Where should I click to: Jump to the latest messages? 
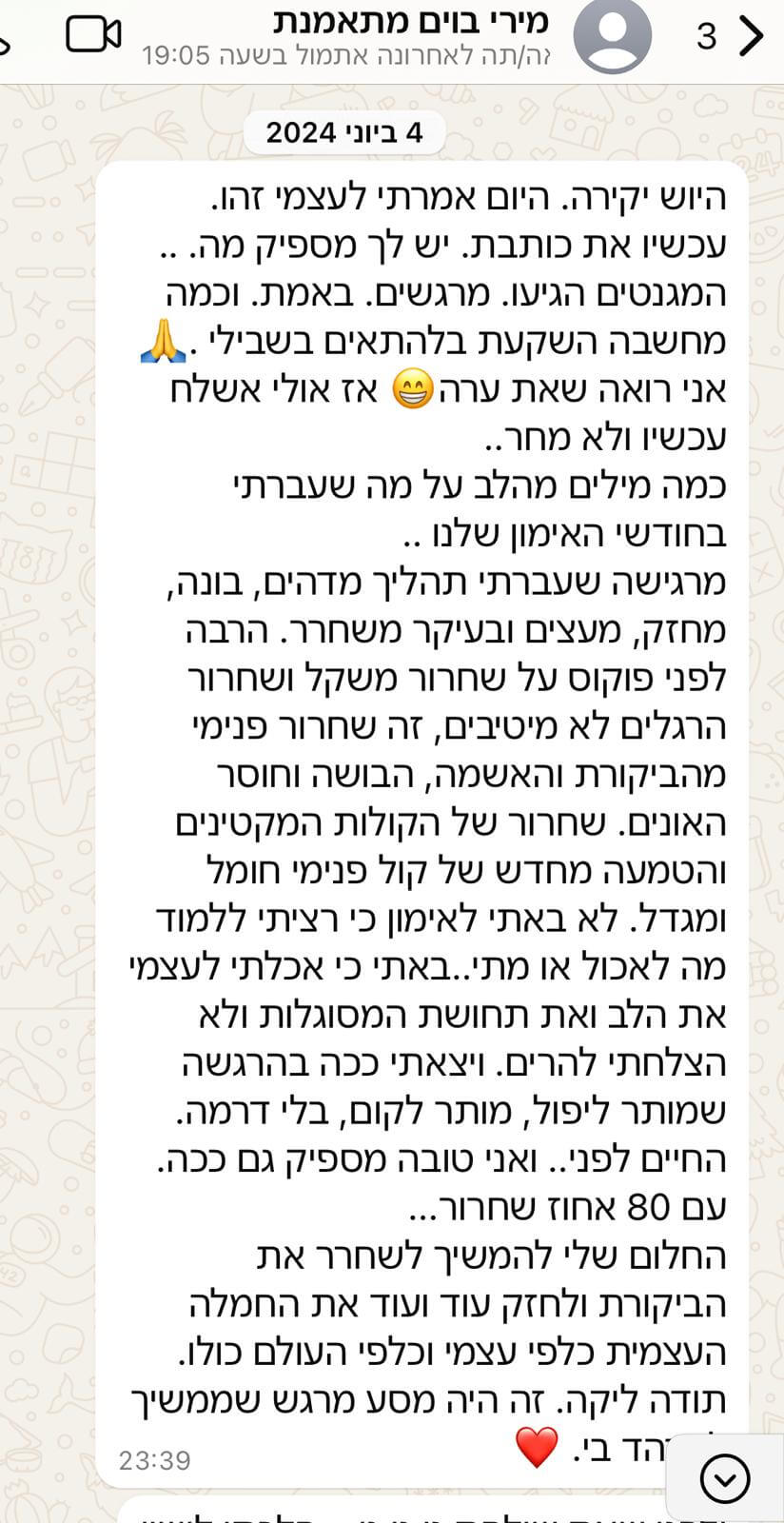click(x=725, y=1479)
